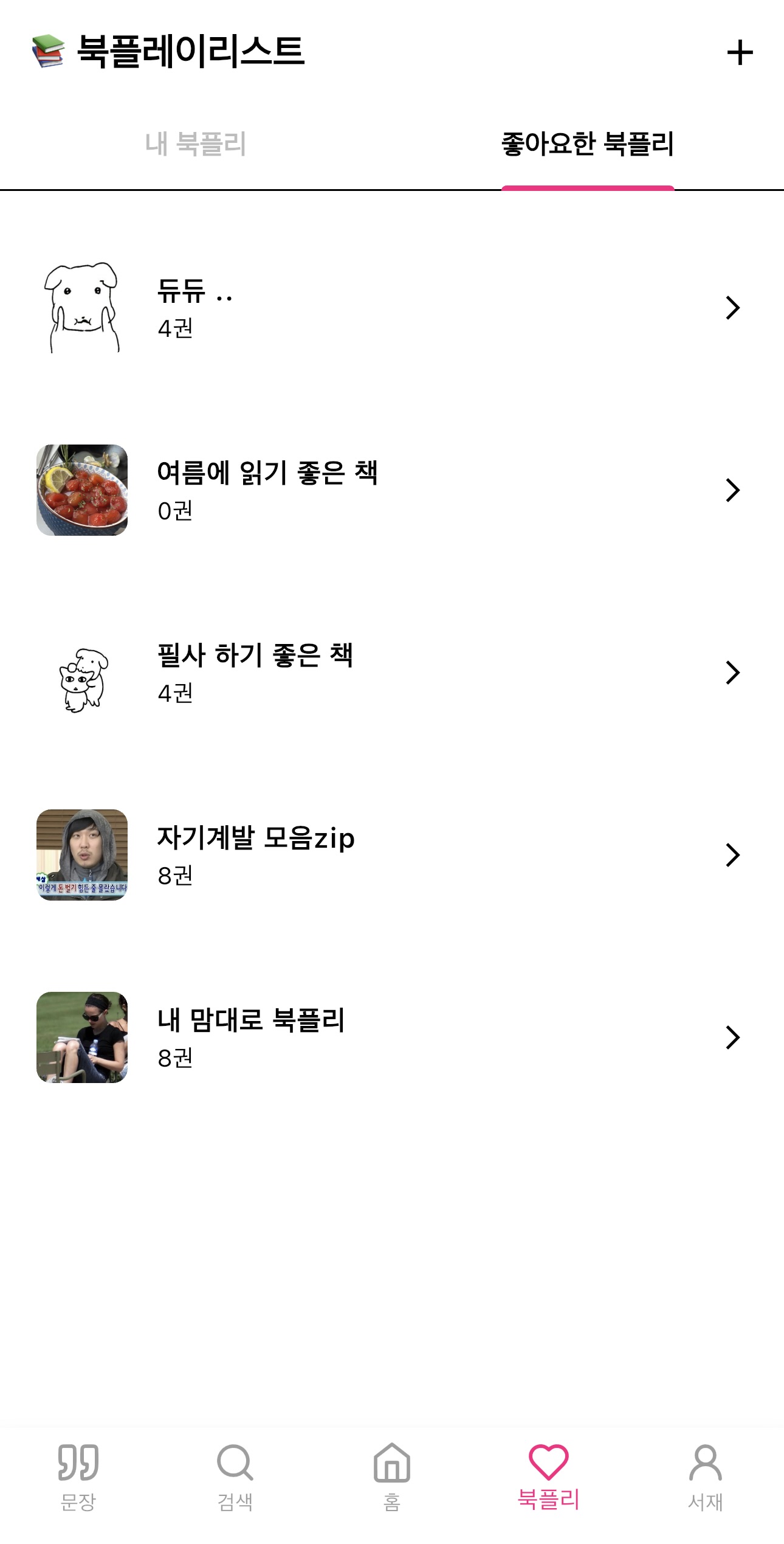The image size is (784, 1544).
Task: Switch to the 서재 profile tab
Action: (706, 1477)
